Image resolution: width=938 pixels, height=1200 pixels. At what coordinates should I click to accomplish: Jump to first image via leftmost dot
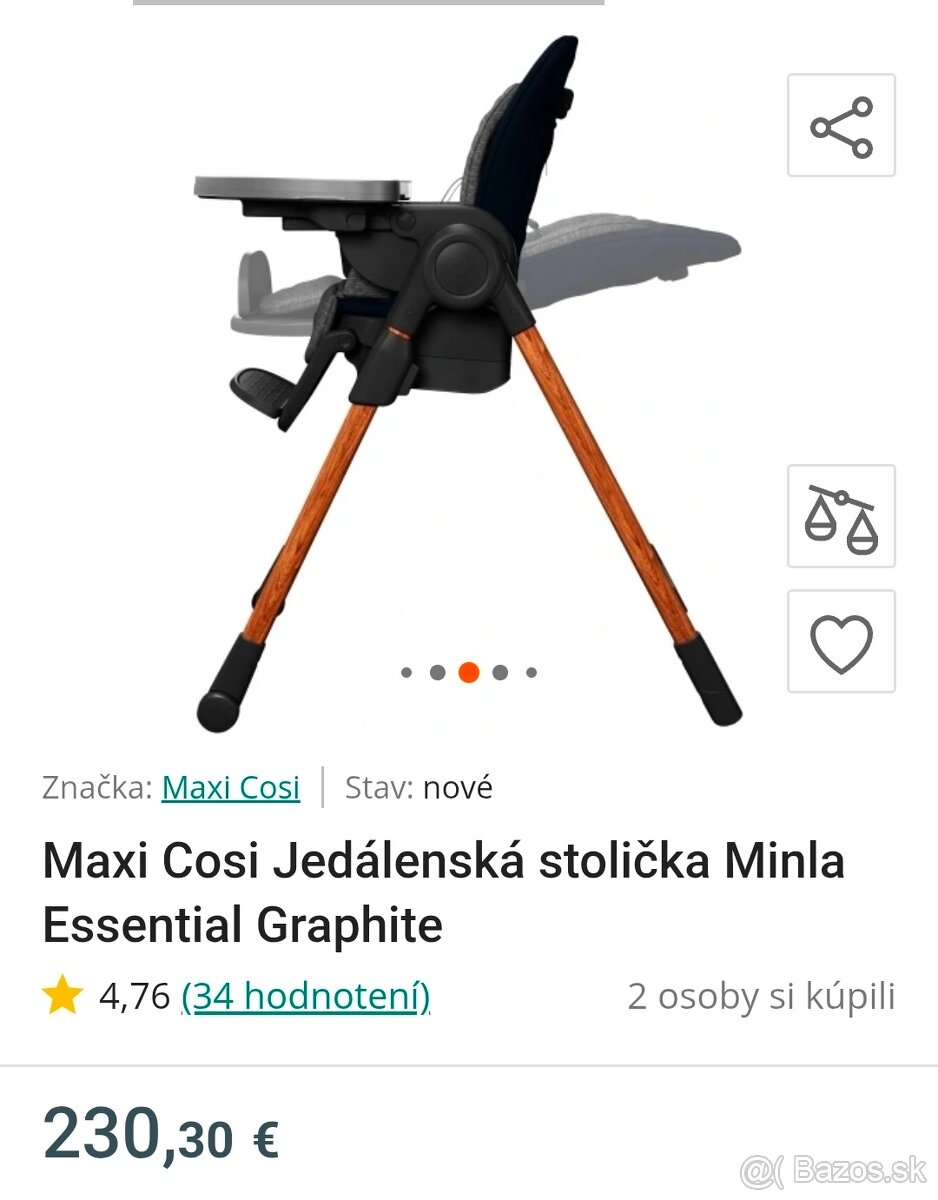click(406, 672)
